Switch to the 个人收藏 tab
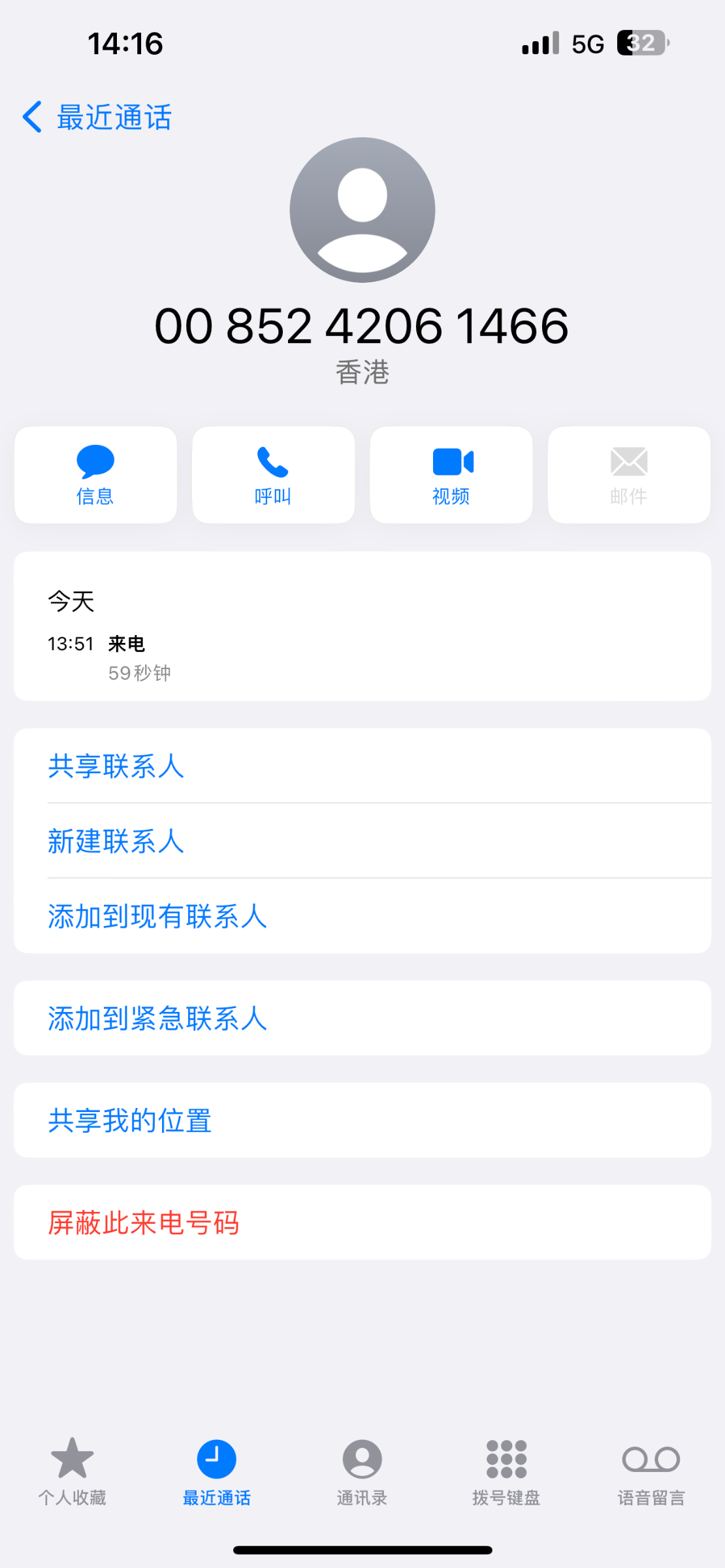725x1568 pixels. pos(72,1470)
